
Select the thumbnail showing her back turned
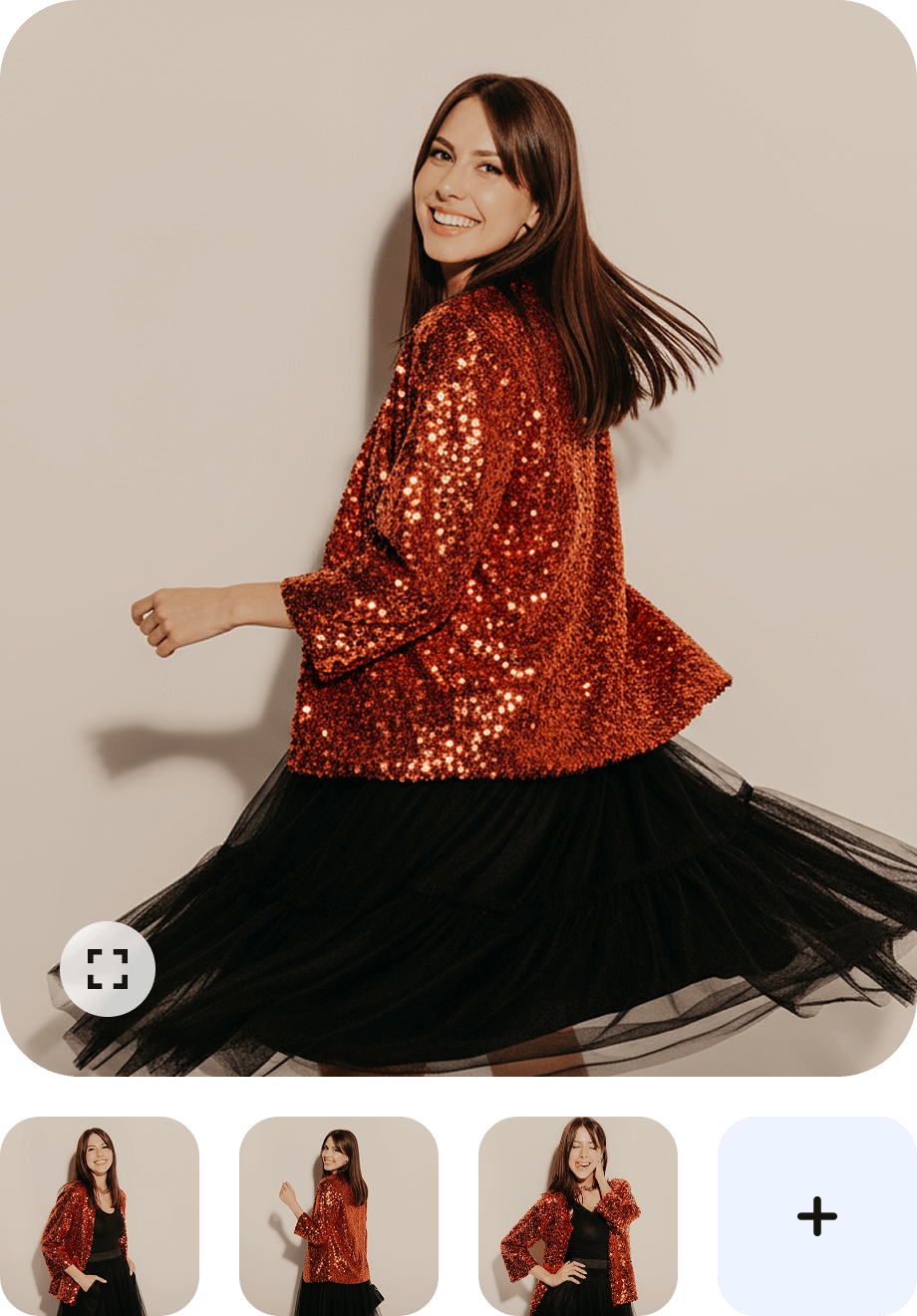[338, 1215]
